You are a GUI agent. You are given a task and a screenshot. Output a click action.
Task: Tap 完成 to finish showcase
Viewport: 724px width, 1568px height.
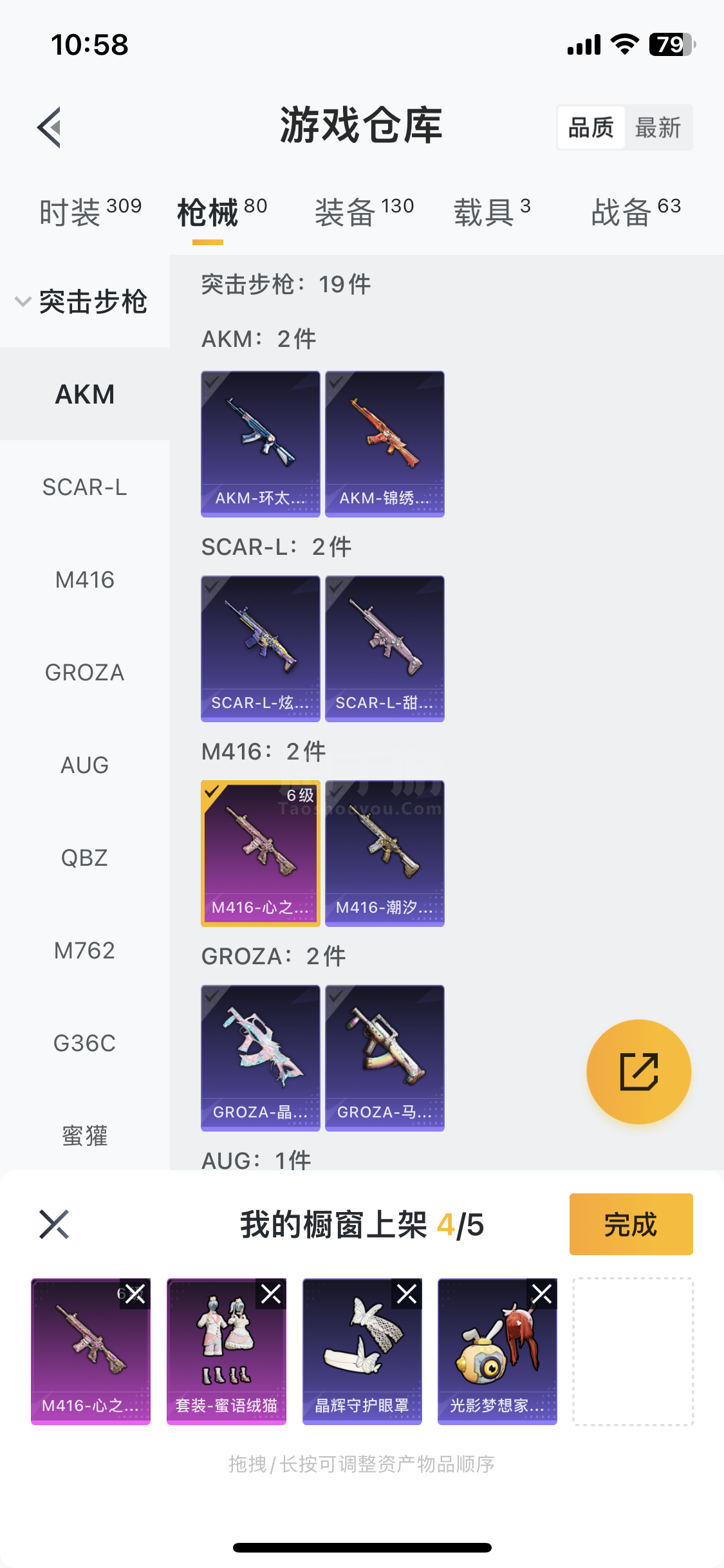631,1224
